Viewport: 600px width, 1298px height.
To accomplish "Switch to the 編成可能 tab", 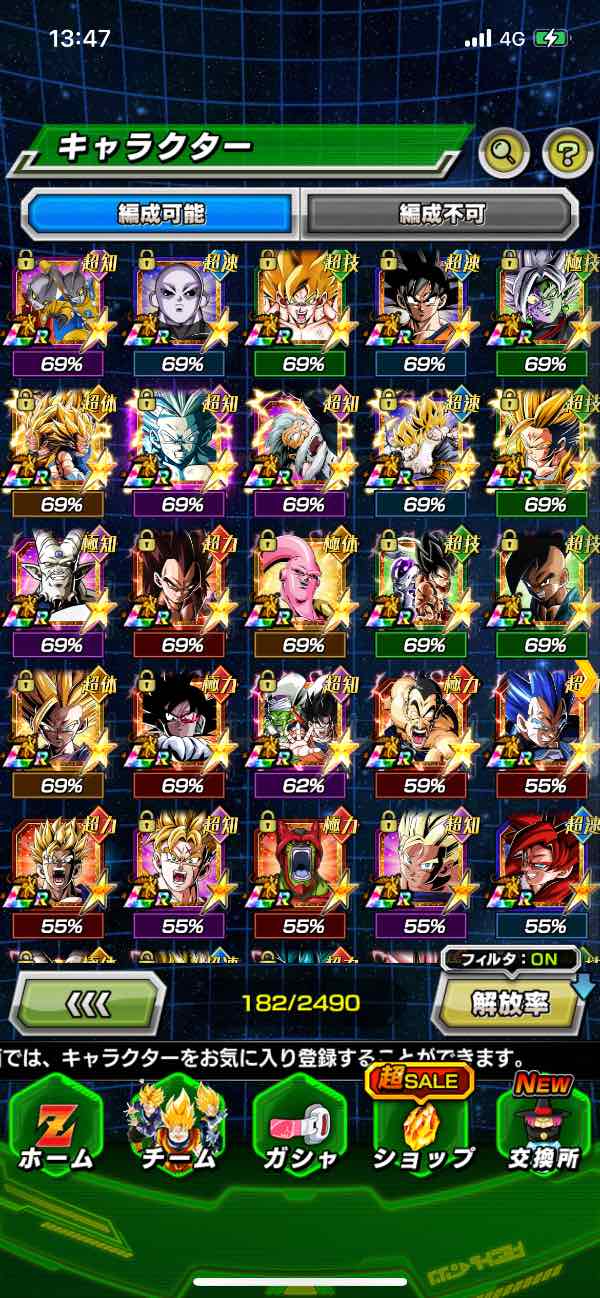I will point(161,212).
